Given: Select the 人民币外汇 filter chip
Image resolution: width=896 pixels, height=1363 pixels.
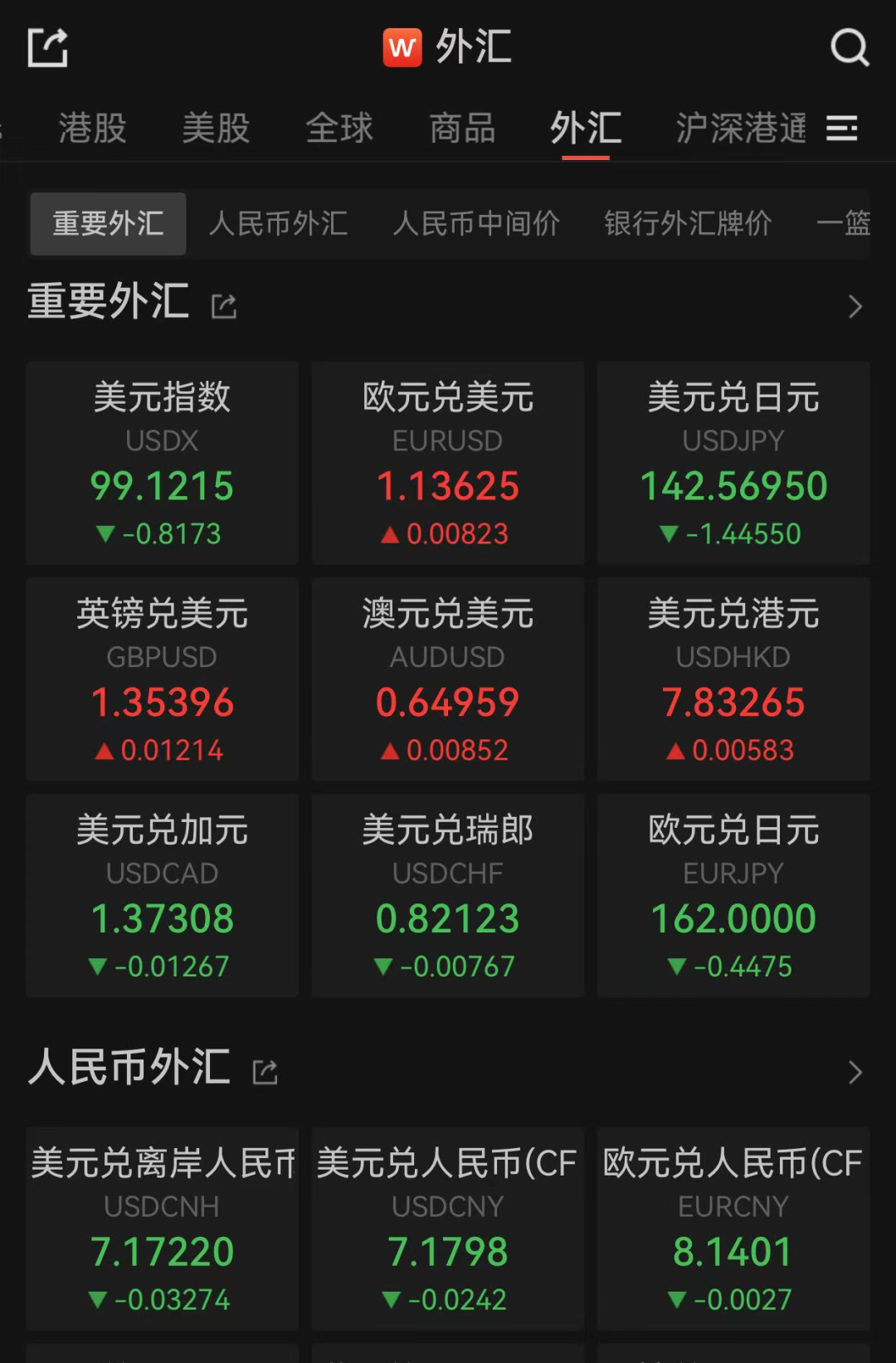Looking at the screenshot, I should (279, 223).
